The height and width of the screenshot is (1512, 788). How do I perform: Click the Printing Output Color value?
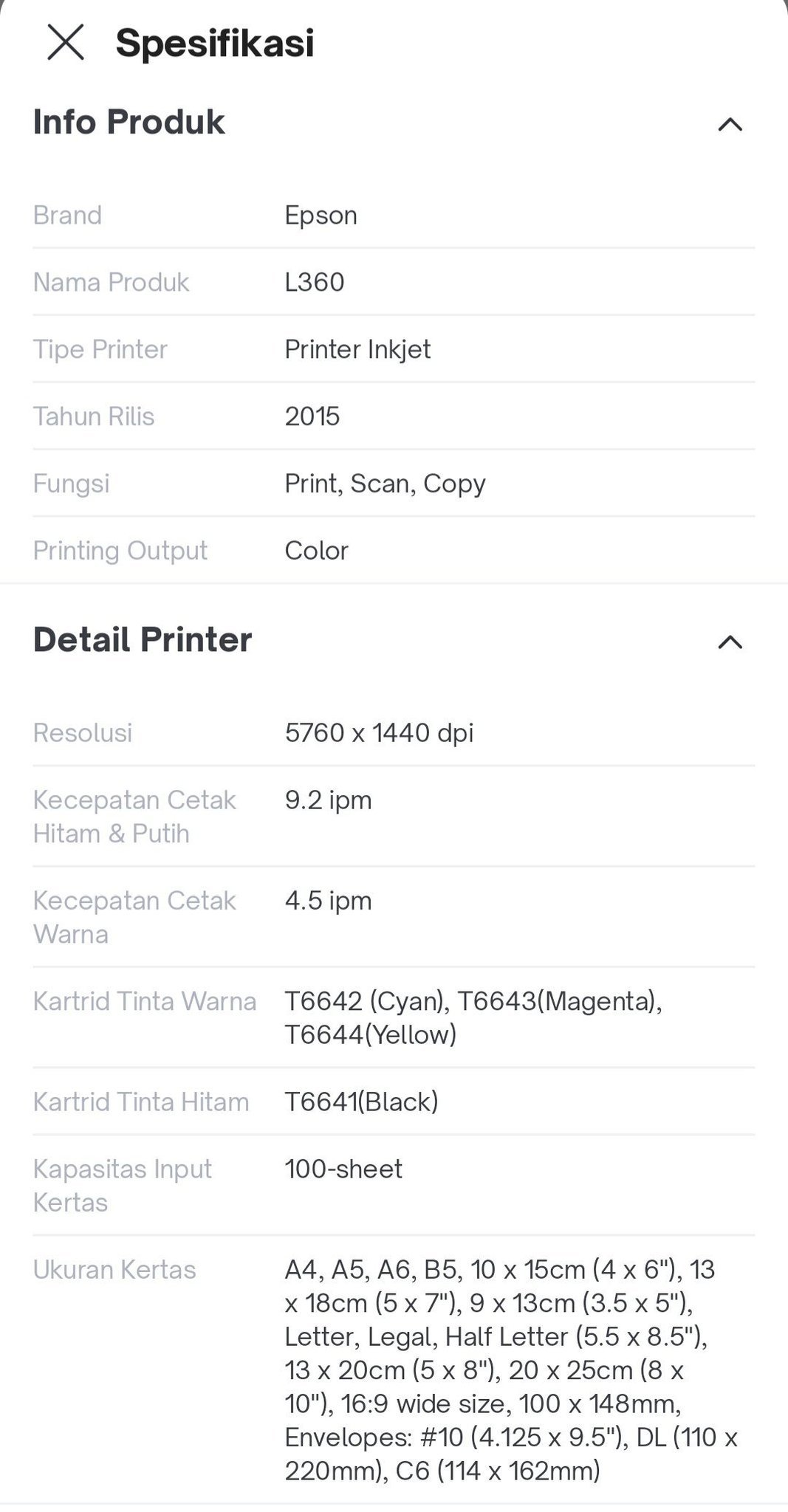point(316,550)
